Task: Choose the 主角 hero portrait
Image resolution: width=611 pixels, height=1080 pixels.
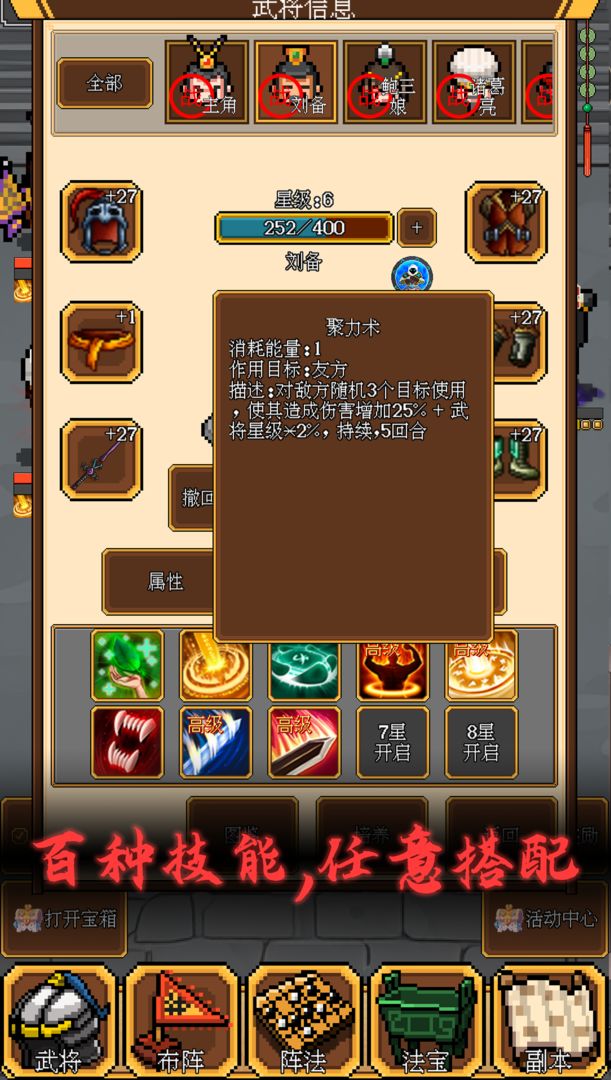Action: pyautogui.click(x=207, y=82)
